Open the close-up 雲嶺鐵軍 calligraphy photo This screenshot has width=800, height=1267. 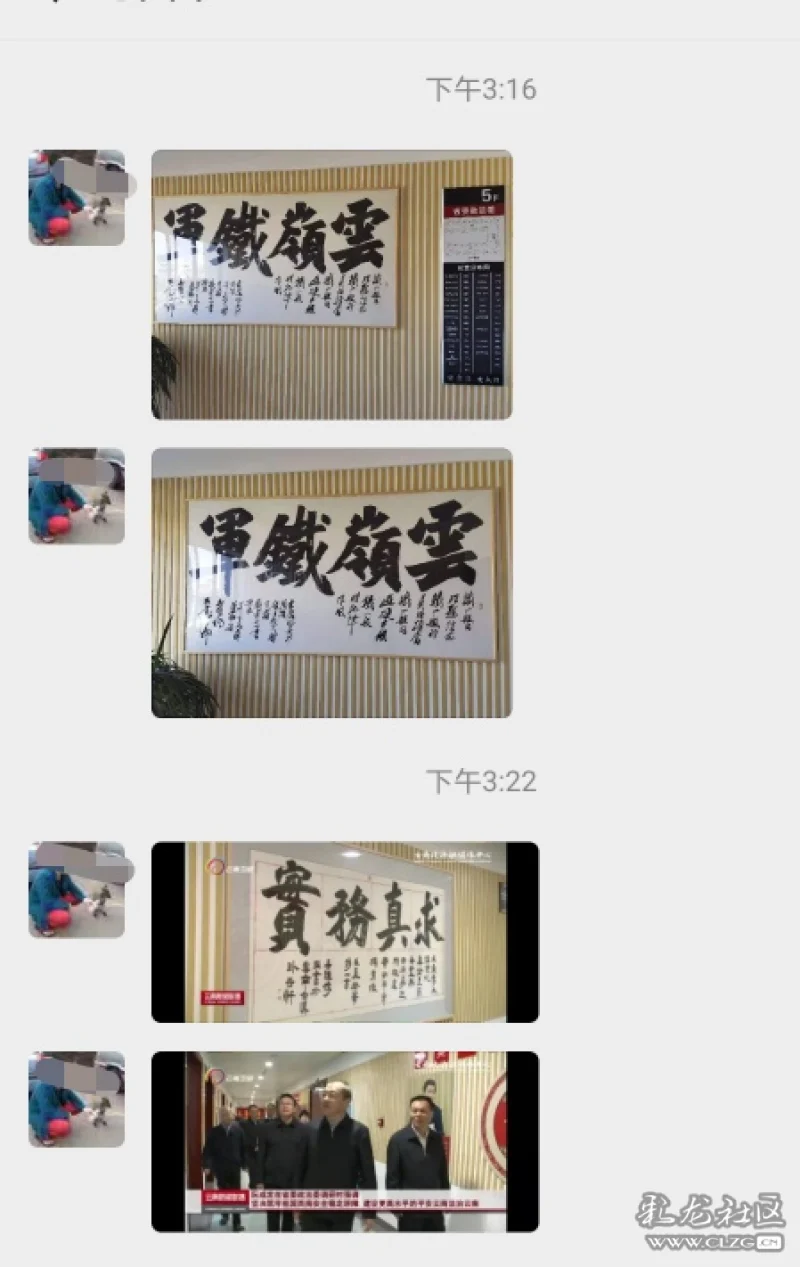pyautogui.click(x=331, y=582)
